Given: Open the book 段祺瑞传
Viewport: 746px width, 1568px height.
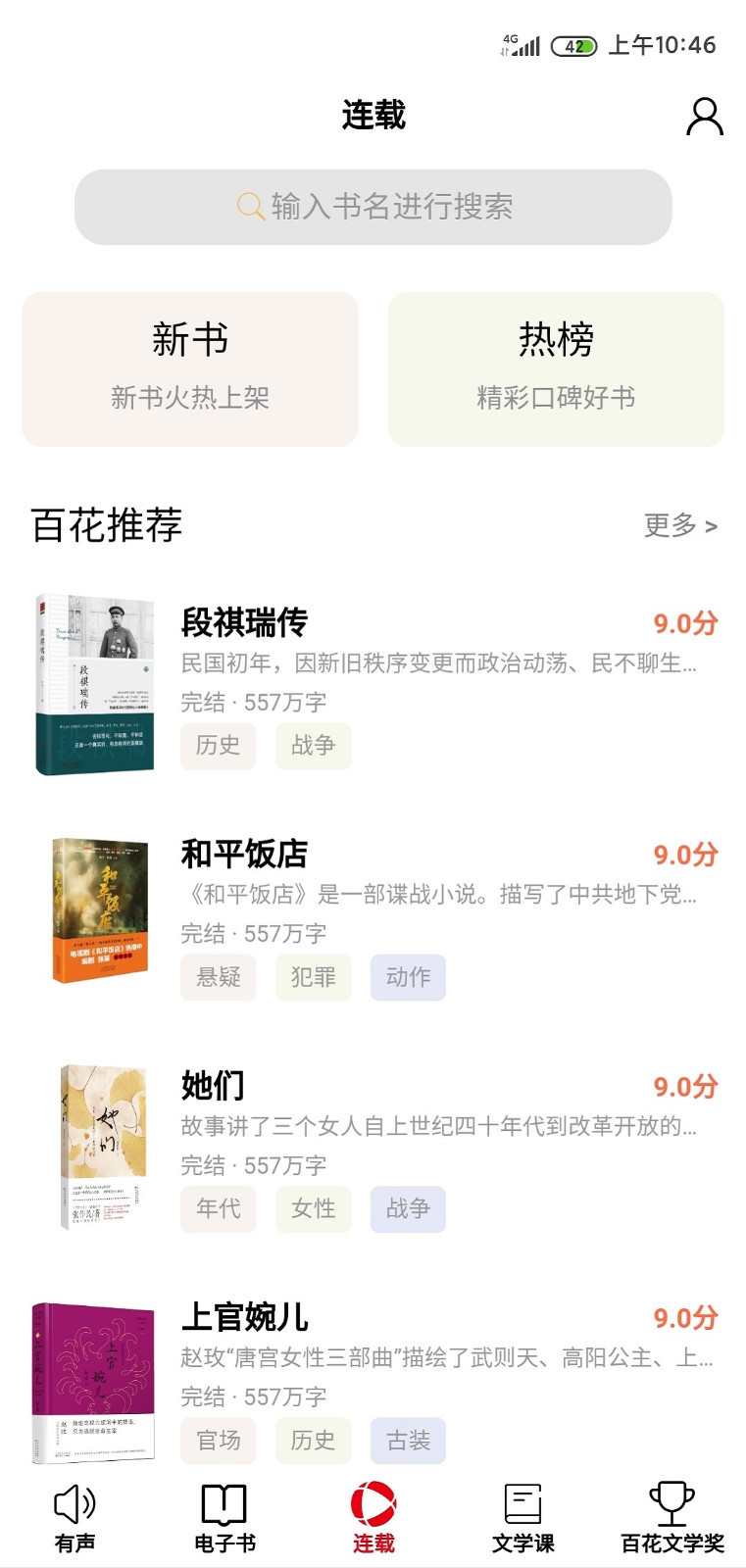Looking at the screenshot, I should click(244, 622).
